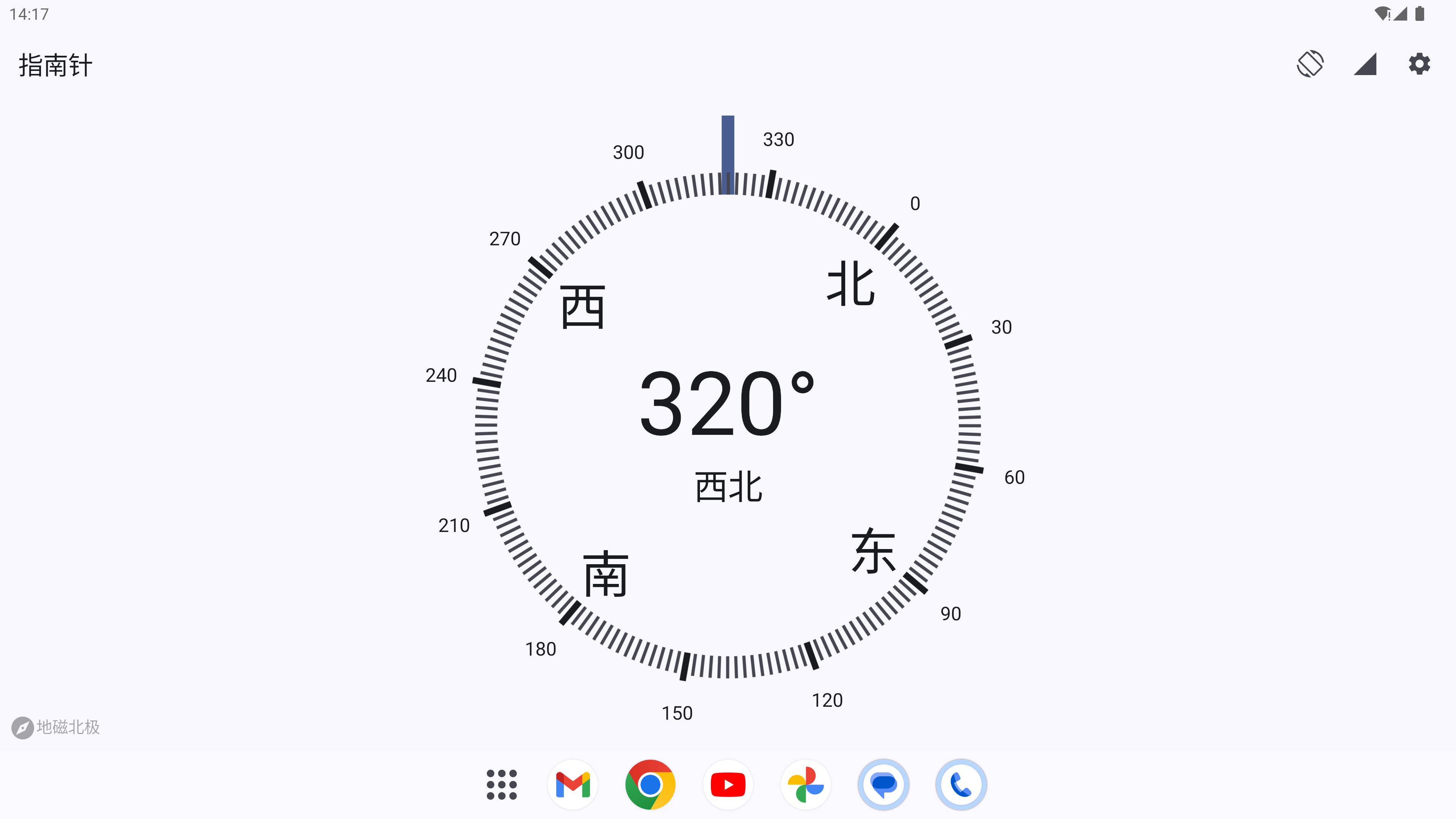
Task: Open the app drawer grid
Action: (x=501, y=784)
